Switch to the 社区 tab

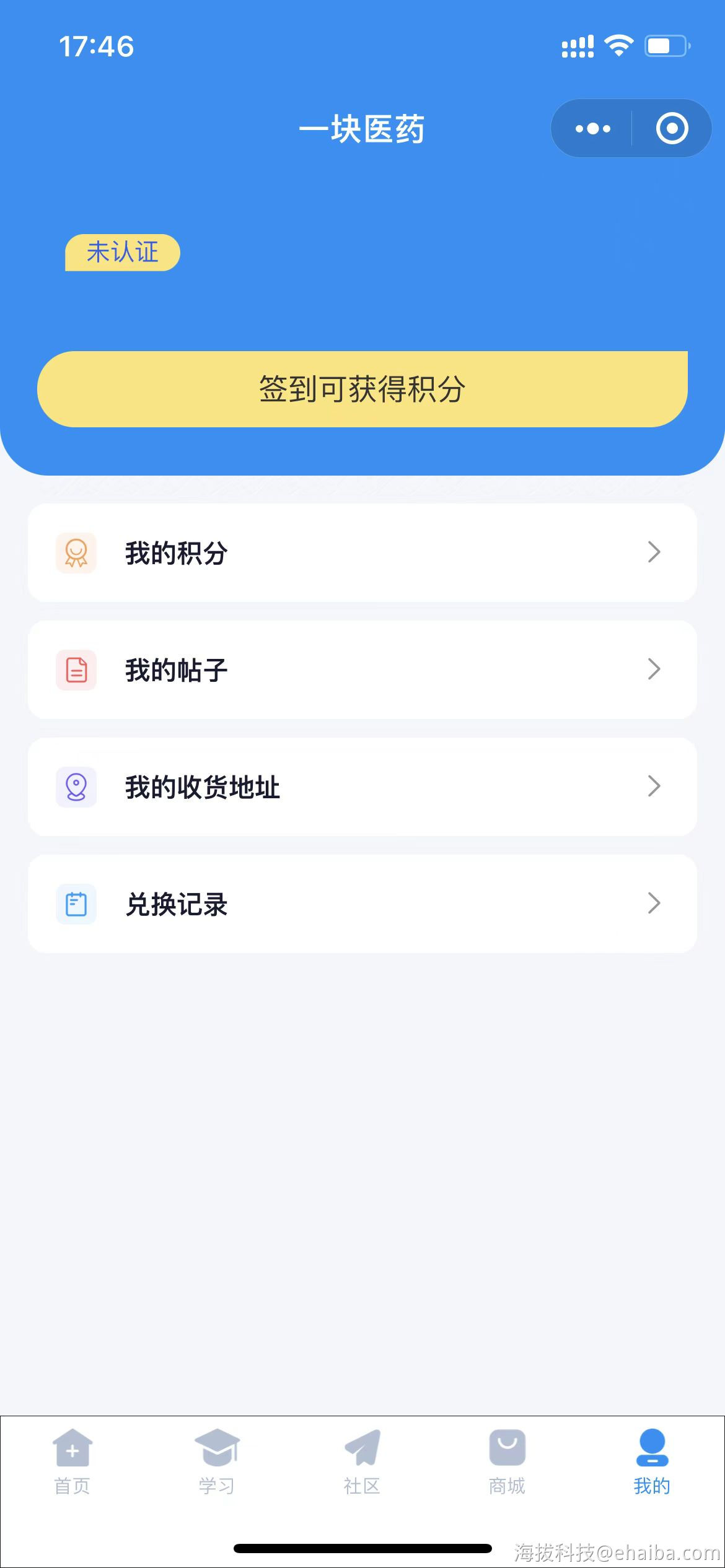click(362, 1461)
